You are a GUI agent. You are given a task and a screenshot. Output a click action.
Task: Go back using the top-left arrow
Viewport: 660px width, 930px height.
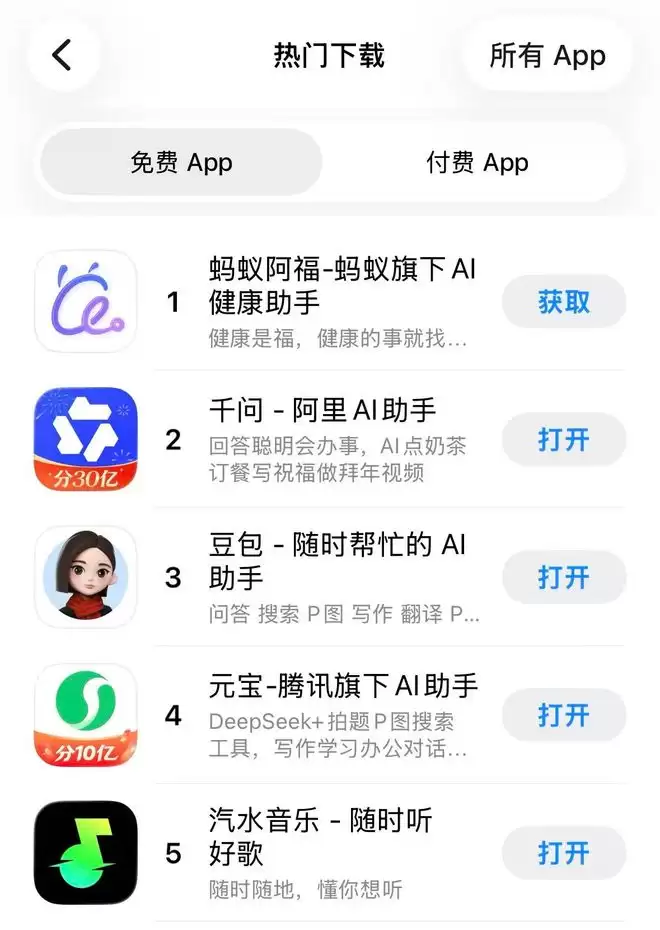click(x=63, y=55)
